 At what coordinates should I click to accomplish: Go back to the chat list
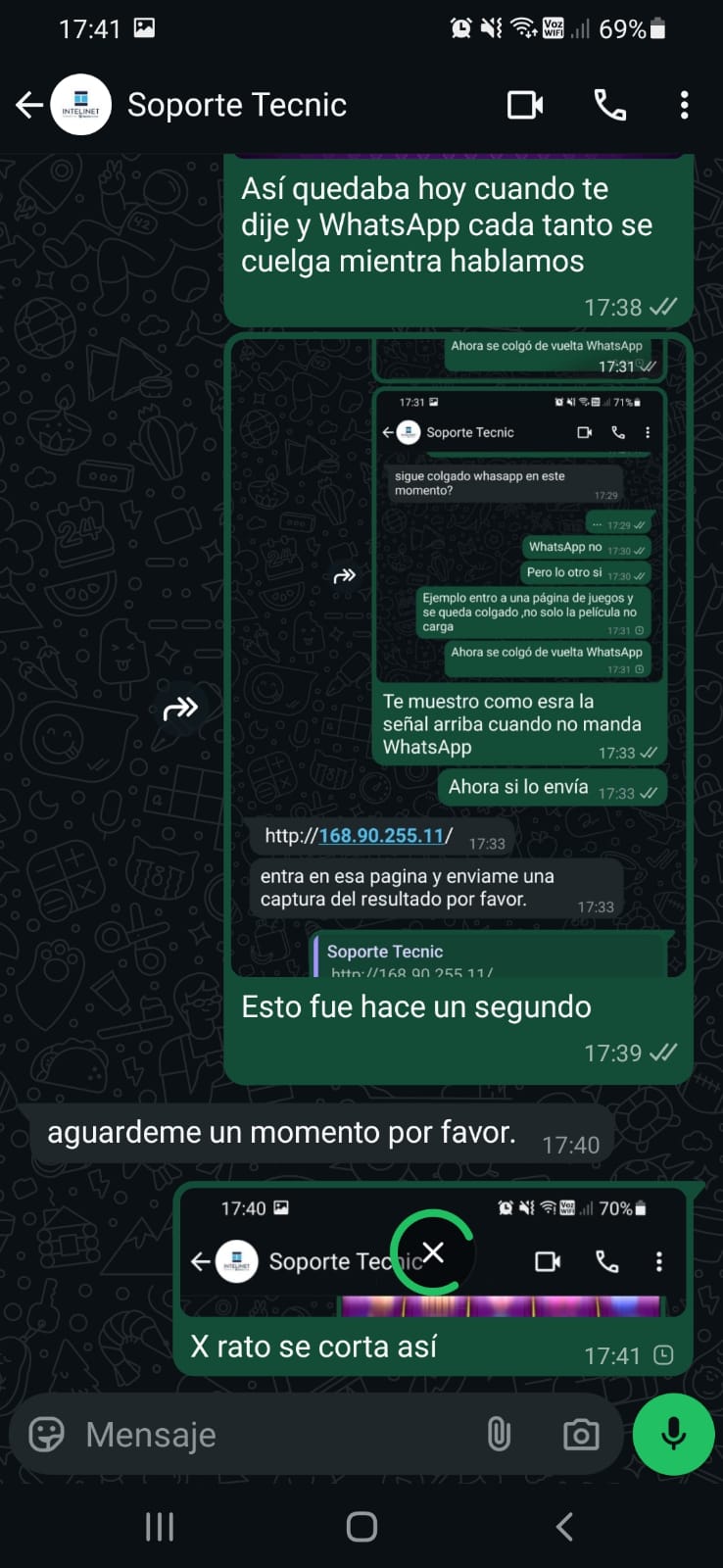point(29,105)
